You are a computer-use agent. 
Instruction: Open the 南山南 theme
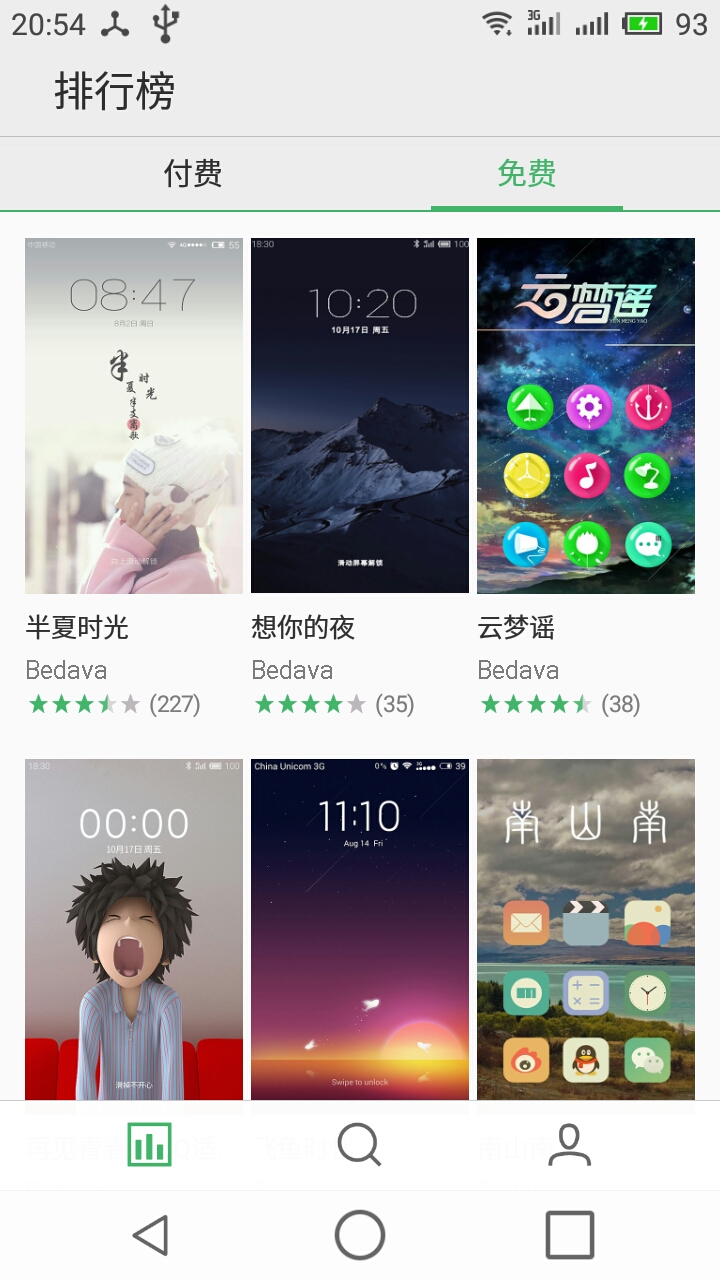click(x=586, y=928)
